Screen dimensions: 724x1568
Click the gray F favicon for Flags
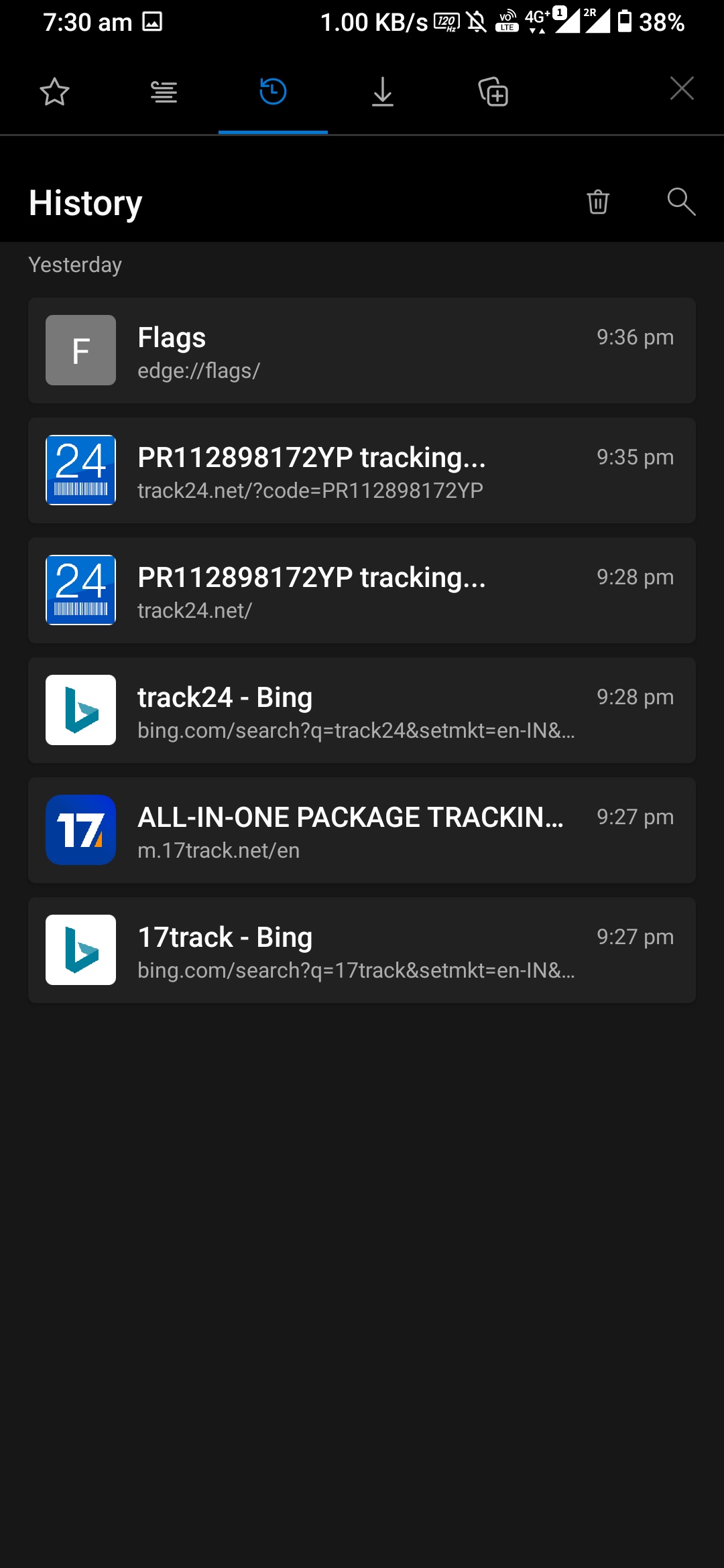click(80, 350)
